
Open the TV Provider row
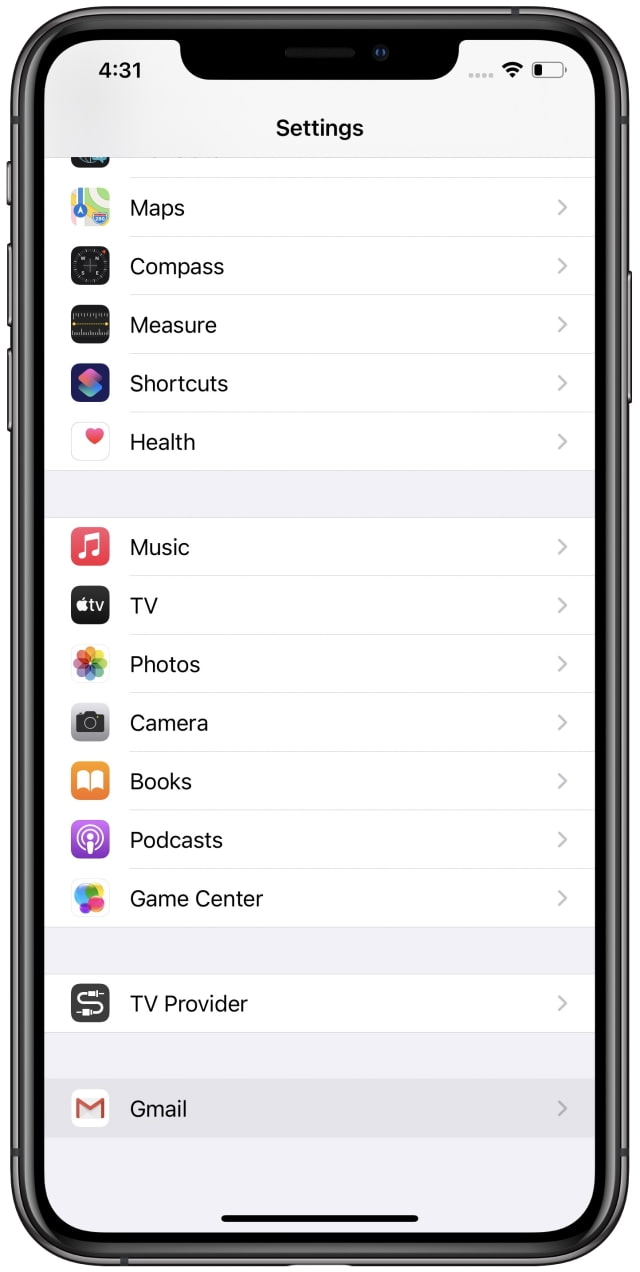(320, 1003)
